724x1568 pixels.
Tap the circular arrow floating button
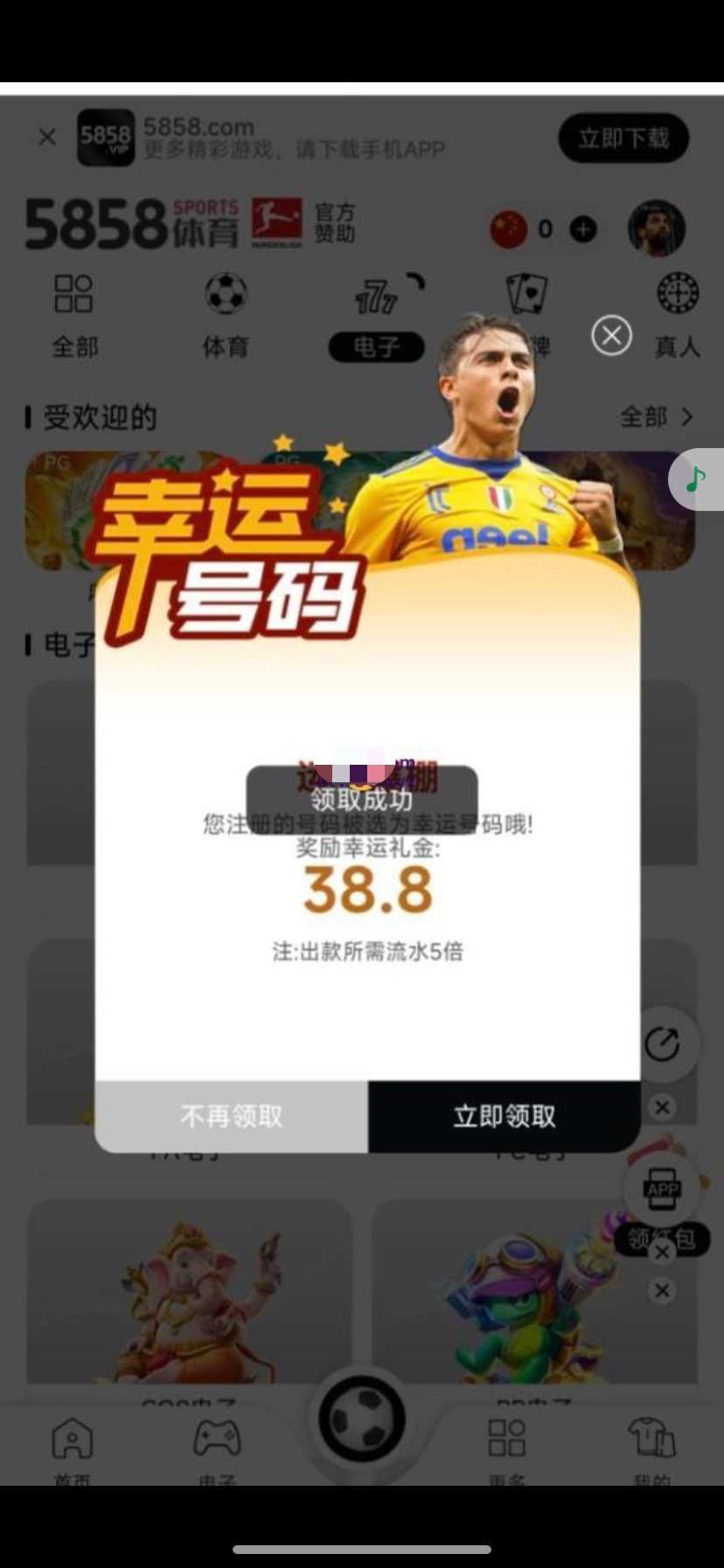click(x=662, y=1044)
